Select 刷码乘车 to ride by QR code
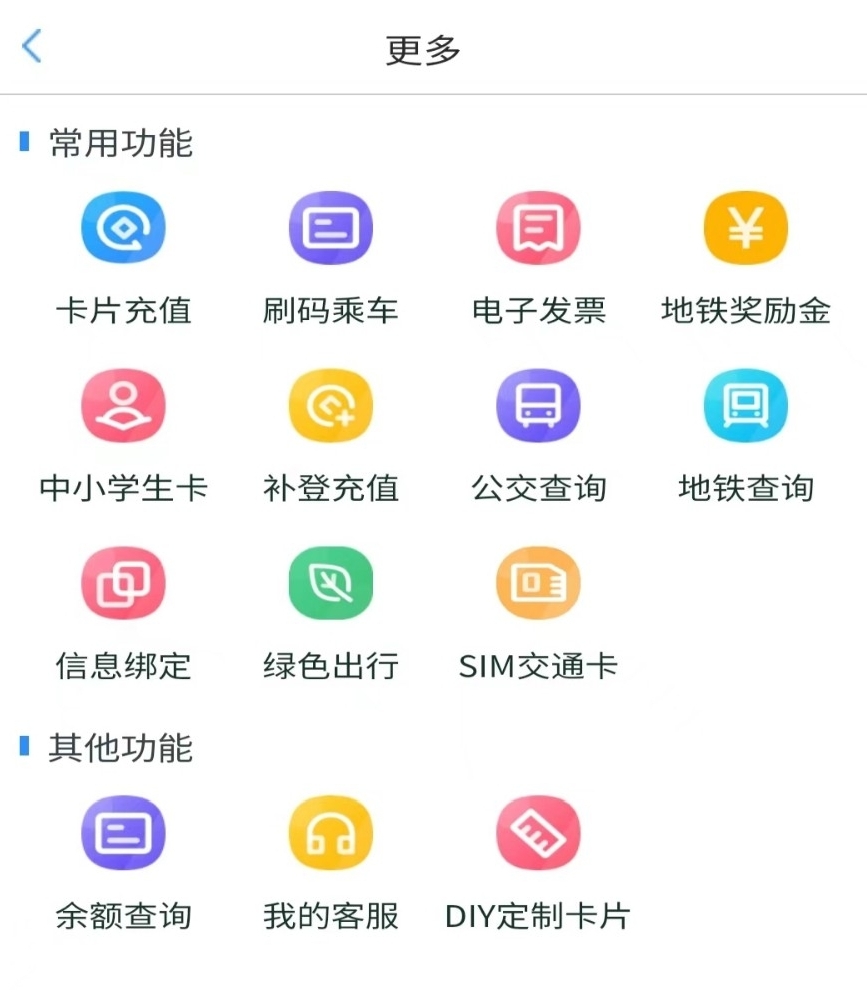The image size is (867, 1002). (x=331, y=228)
